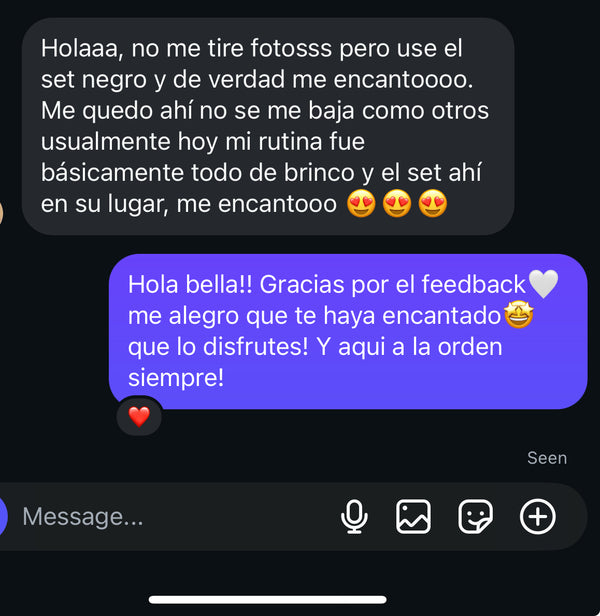600x616 pixels.
Task: Open more options with the plus icon
Action: tap(538, 517)
